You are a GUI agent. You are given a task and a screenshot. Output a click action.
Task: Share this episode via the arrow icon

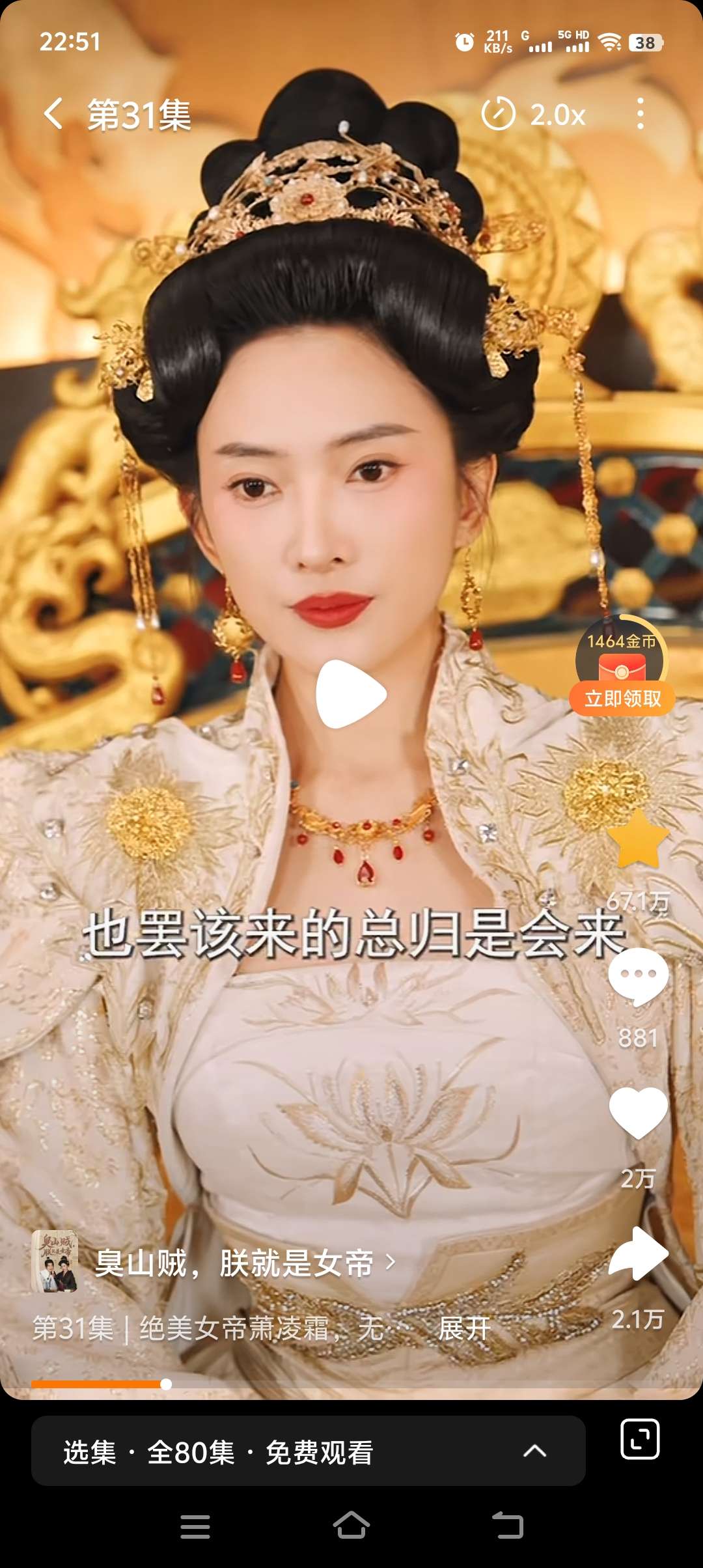pos(638,1253)
